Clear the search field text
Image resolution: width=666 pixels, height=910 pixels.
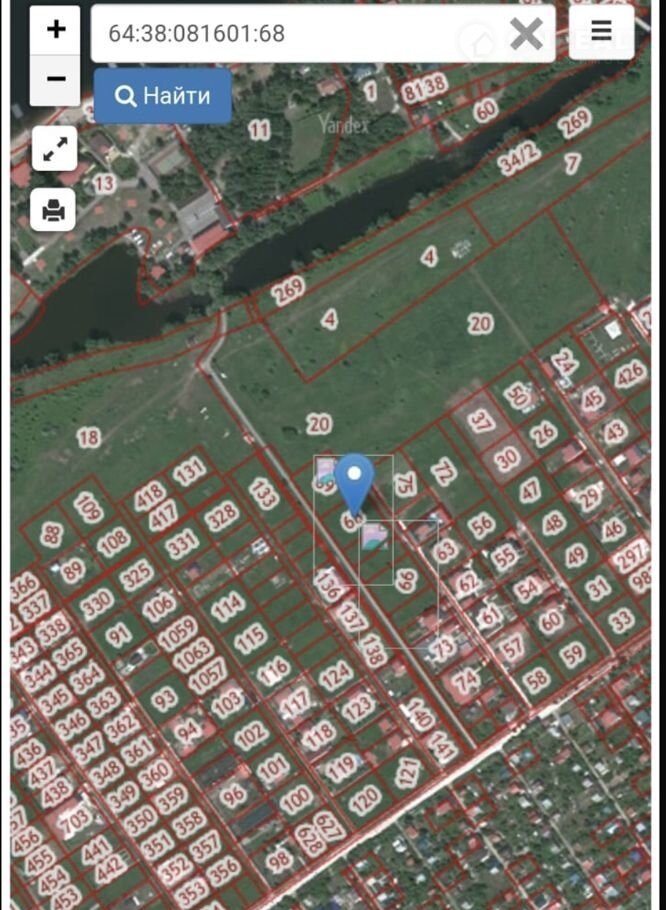tap(526, 34)
